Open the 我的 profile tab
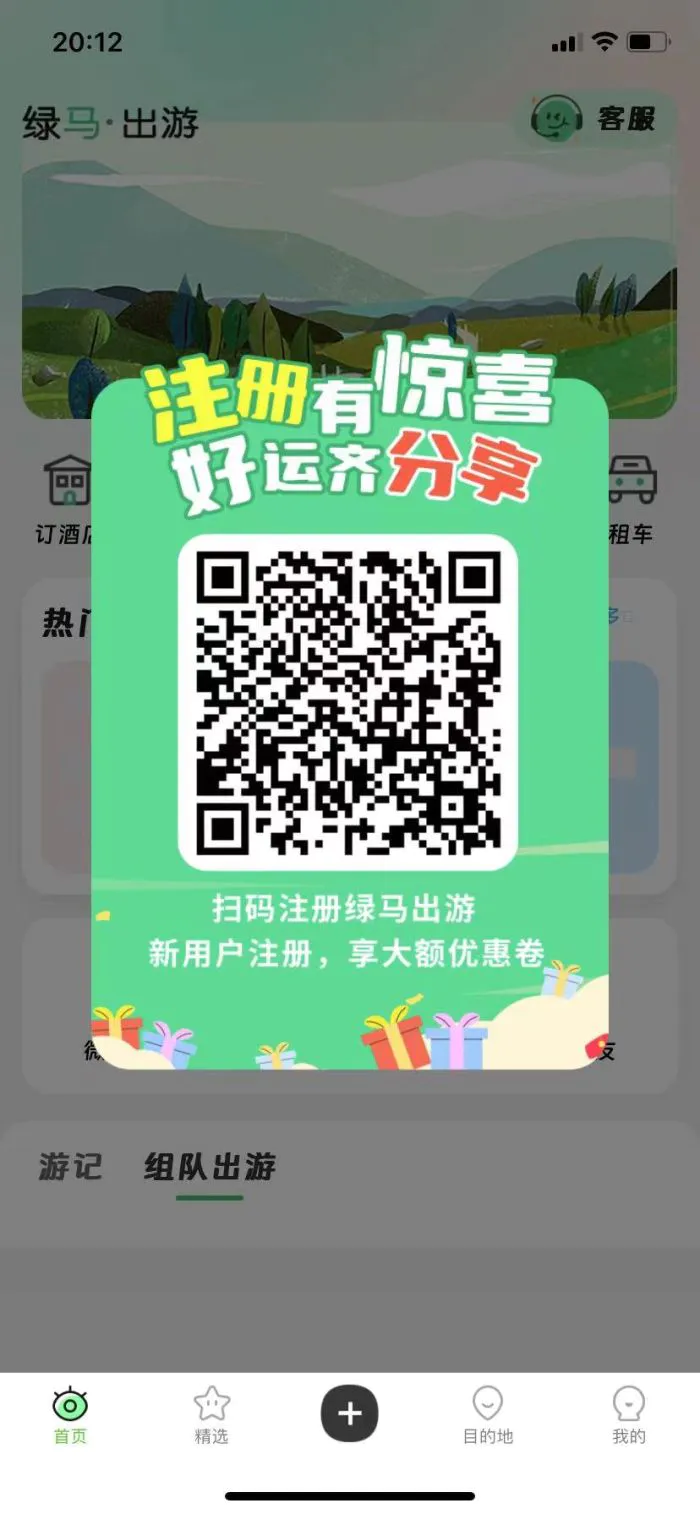 coord(628,1415)
